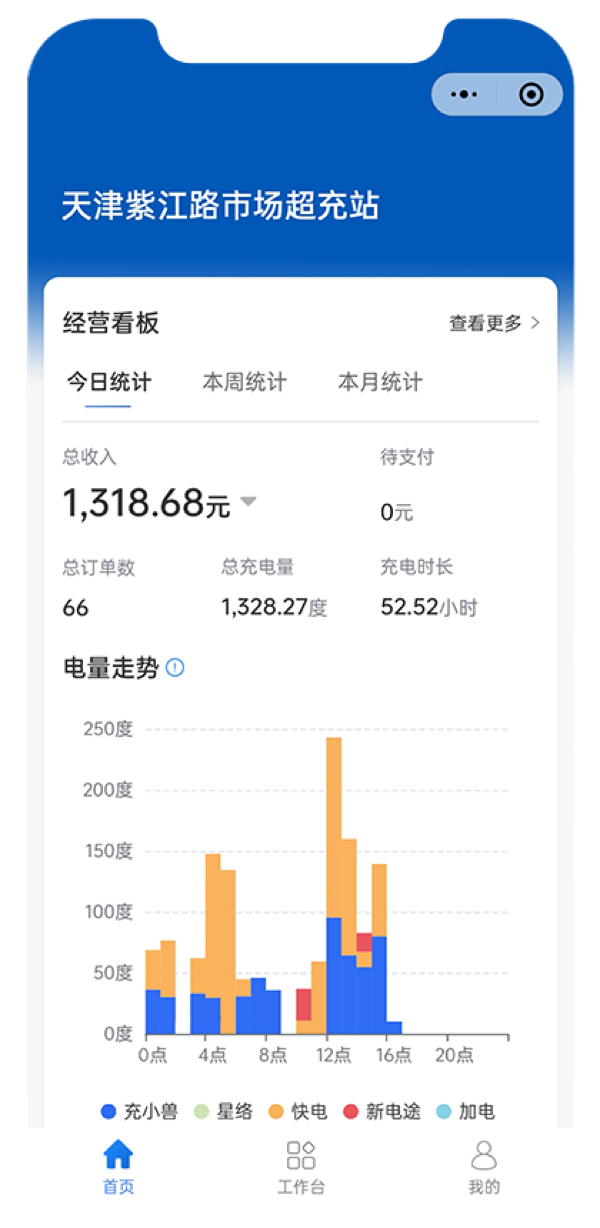600x1228 pixels.
Task: Open the mini program's three-dot menu
Action: (x=464, y=95)
